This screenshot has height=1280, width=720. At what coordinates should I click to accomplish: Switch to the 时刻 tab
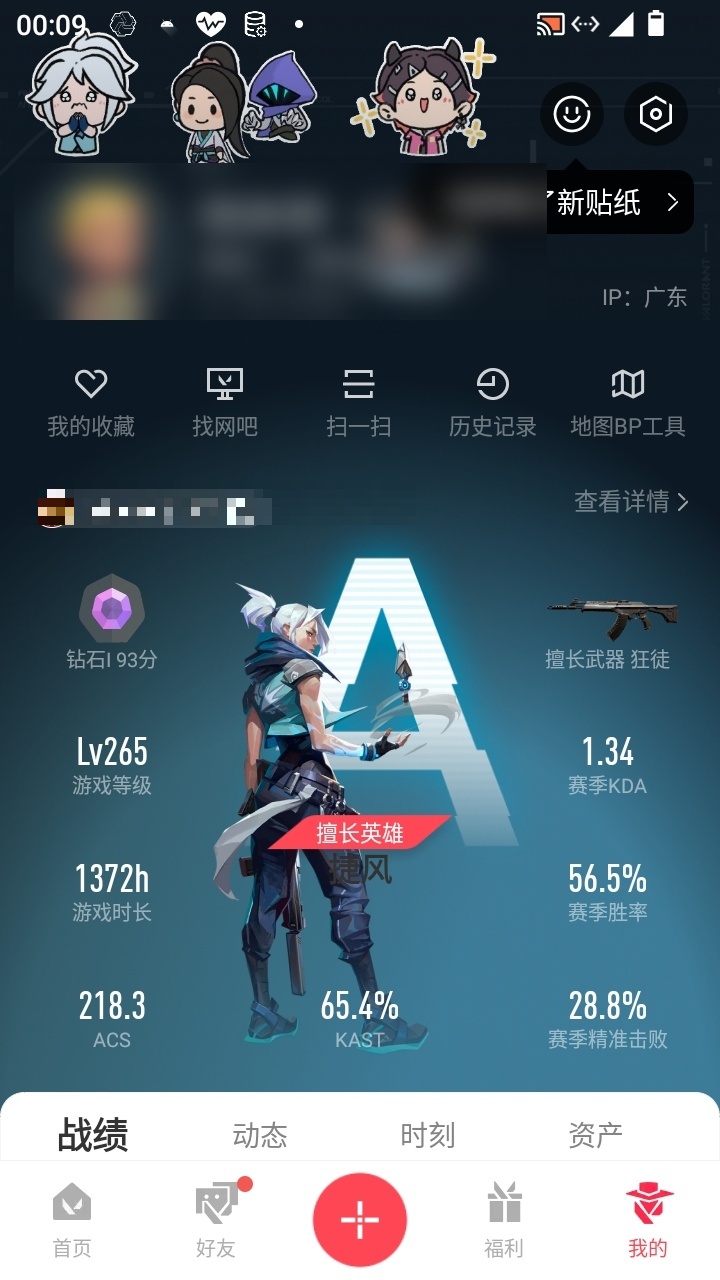pyautogui.click(x=428, y=1135)
